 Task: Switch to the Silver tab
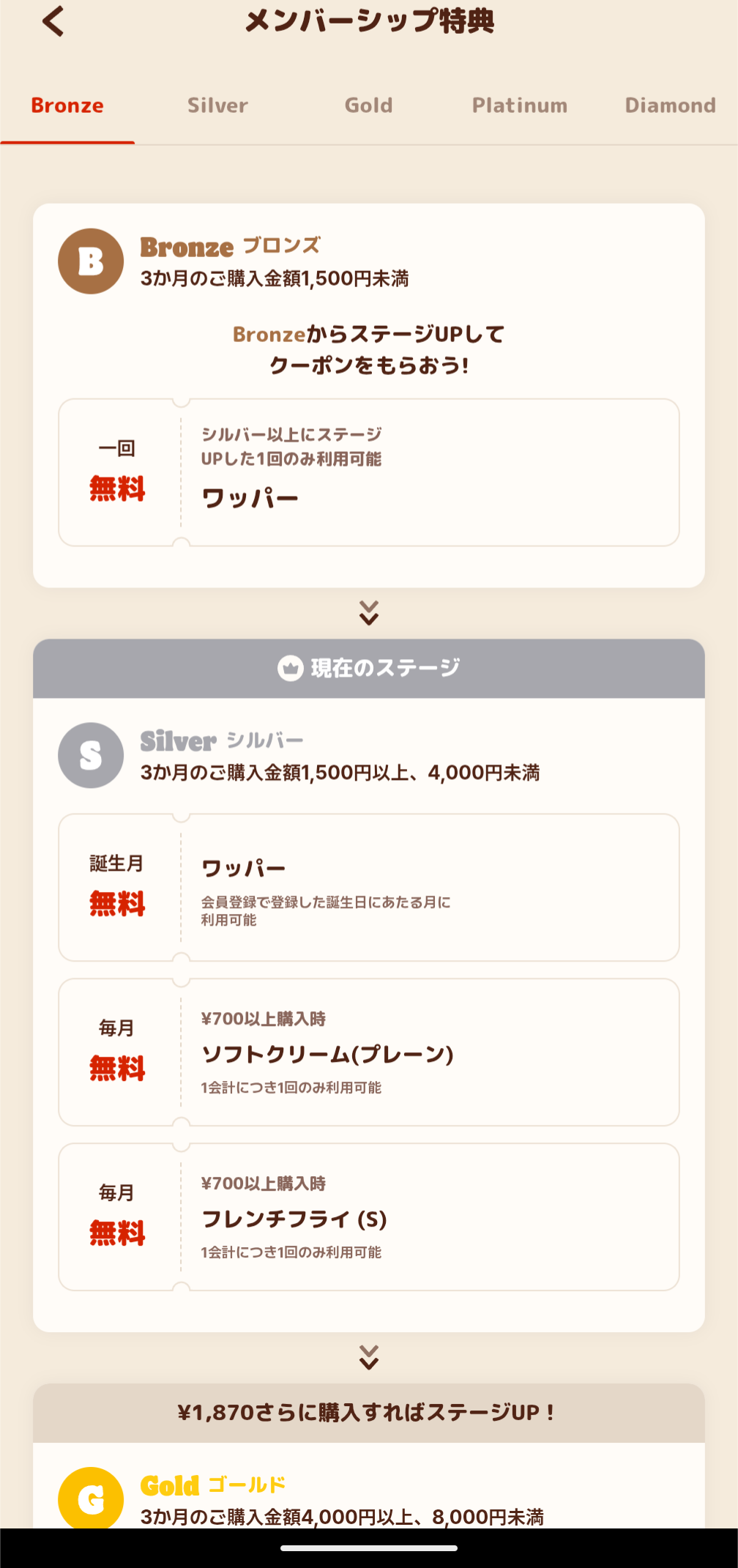pyautogui.click(x=217, y=105)
